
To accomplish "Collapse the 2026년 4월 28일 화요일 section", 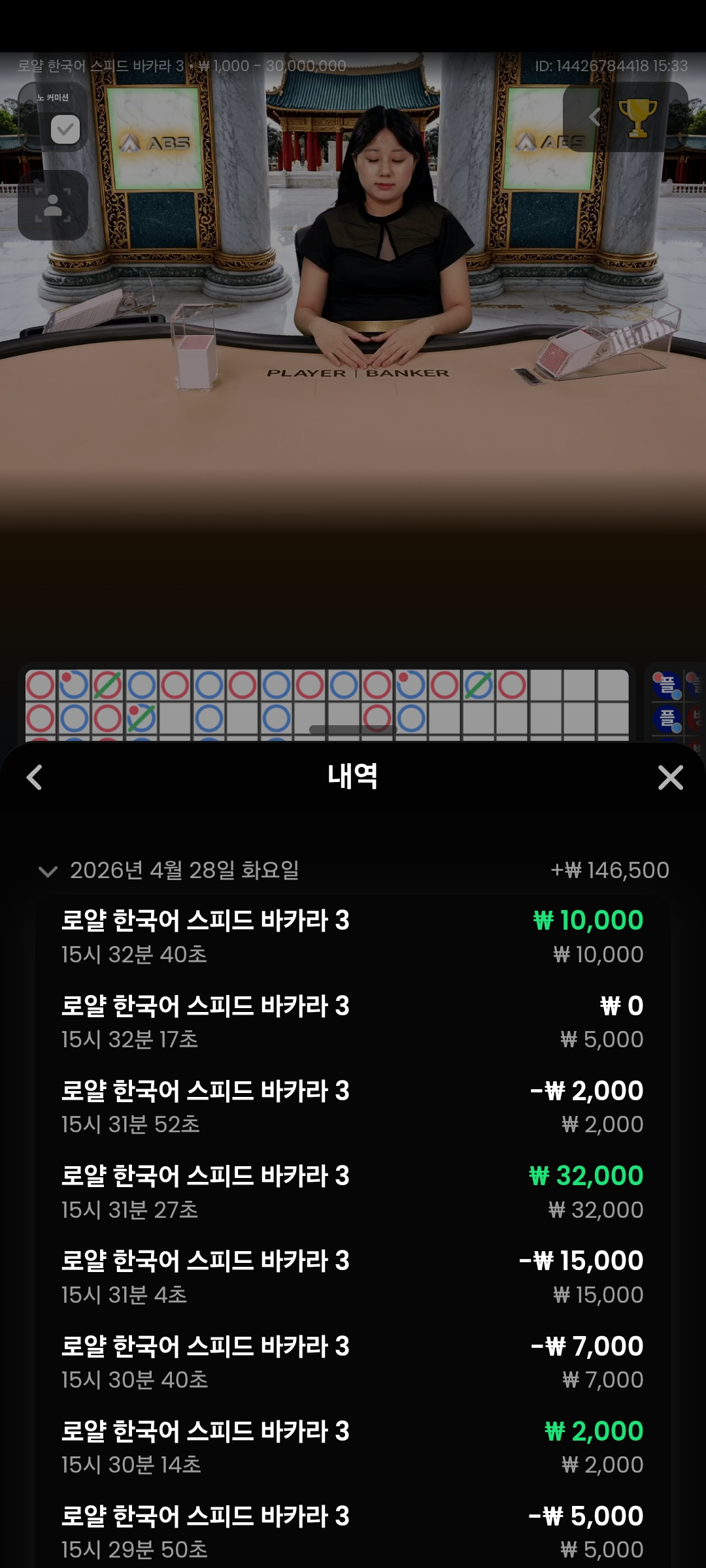I will [x=48, y=871].
